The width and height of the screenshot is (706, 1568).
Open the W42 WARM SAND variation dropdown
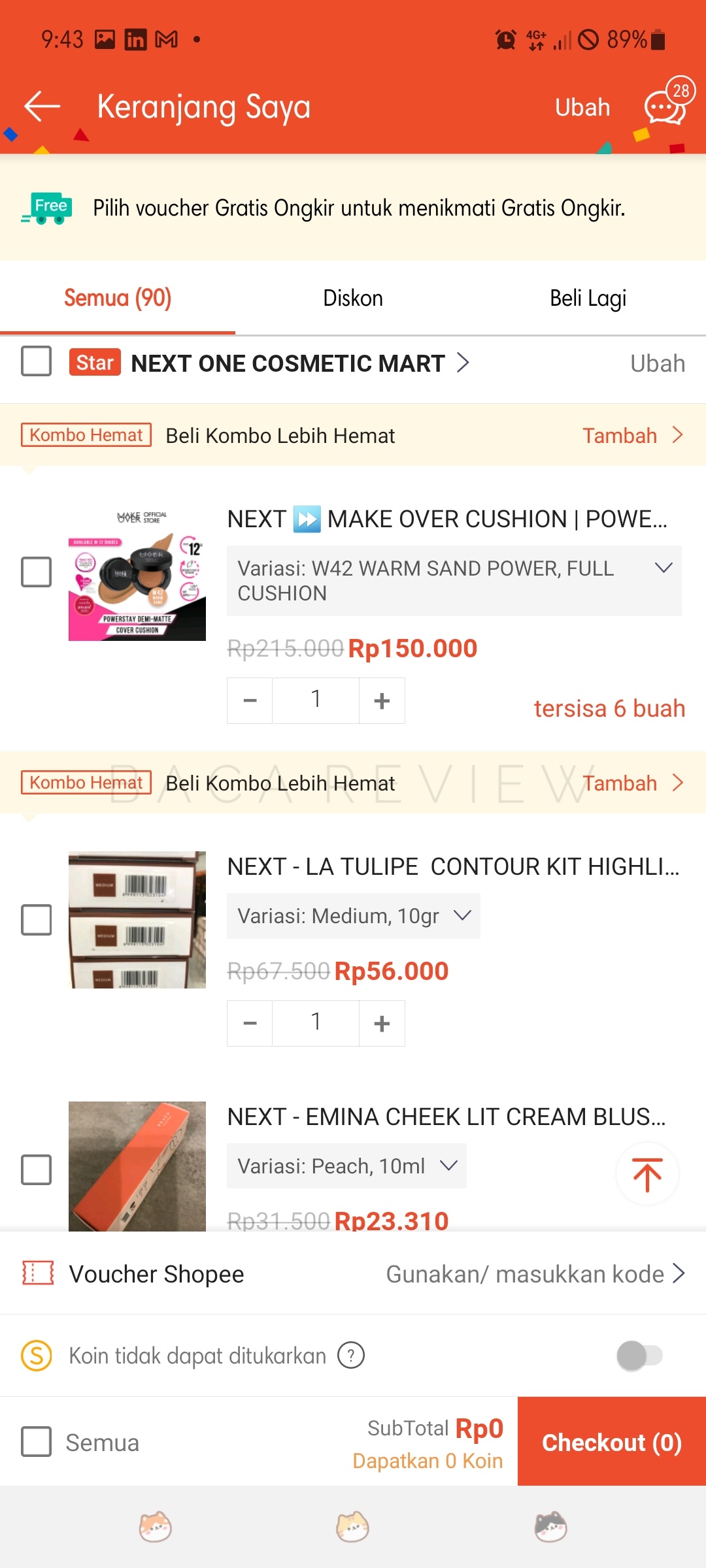[664, 568]
